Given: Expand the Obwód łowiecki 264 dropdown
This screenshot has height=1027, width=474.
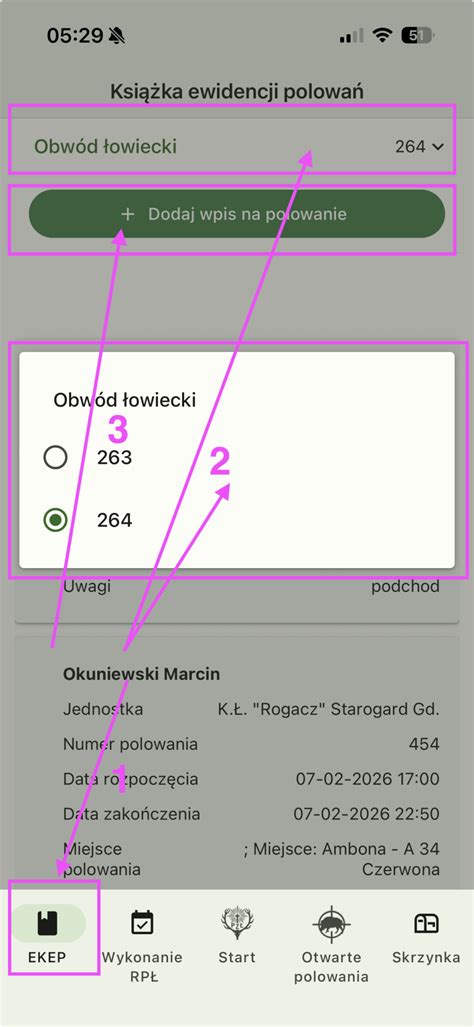Looking at the screenshot, I should 237,146.
